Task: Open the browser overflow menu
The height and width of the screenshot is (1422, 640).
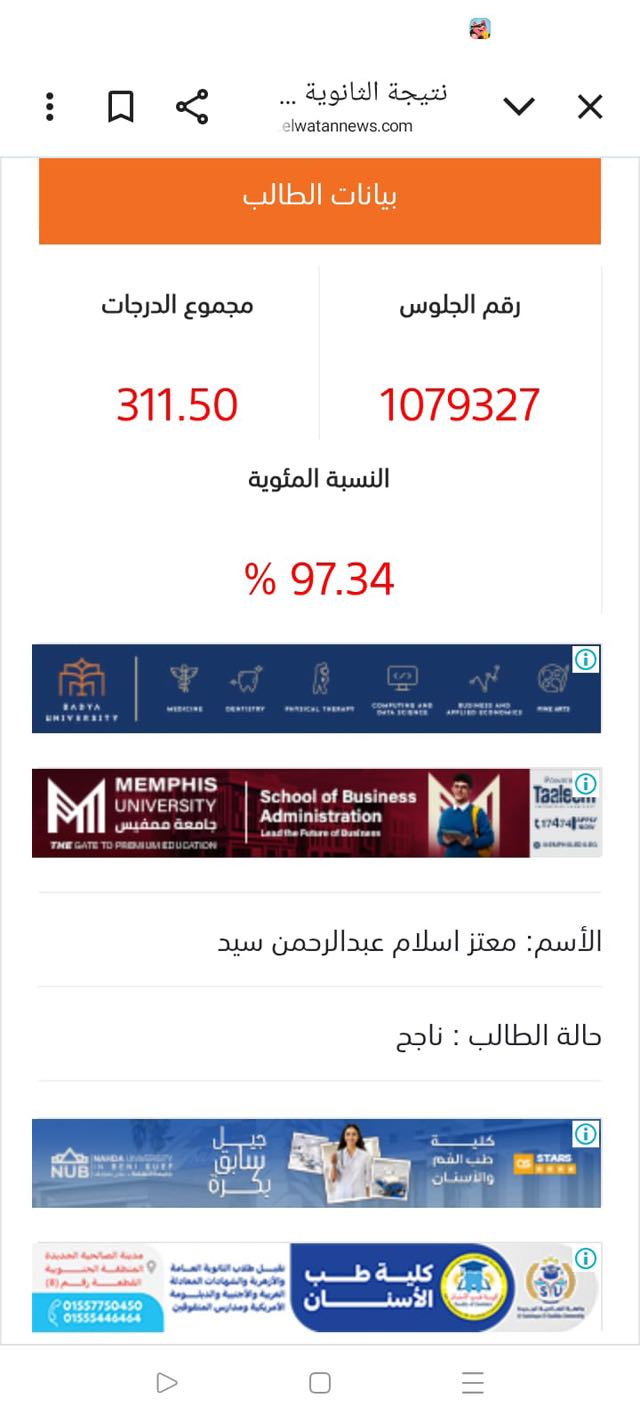Action: [50, 107]
